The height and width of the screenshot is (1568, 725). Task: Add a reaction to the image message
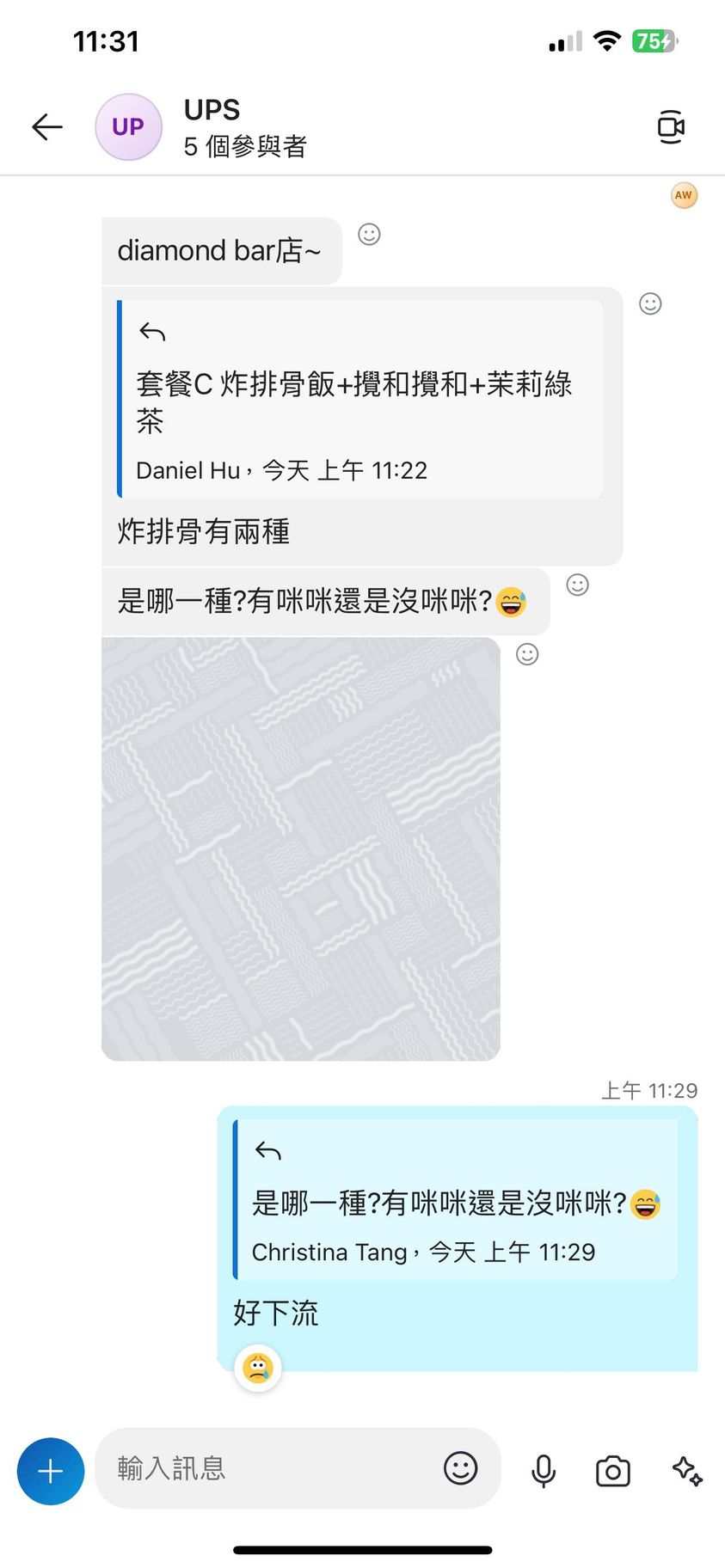click(x=527, y=655)
